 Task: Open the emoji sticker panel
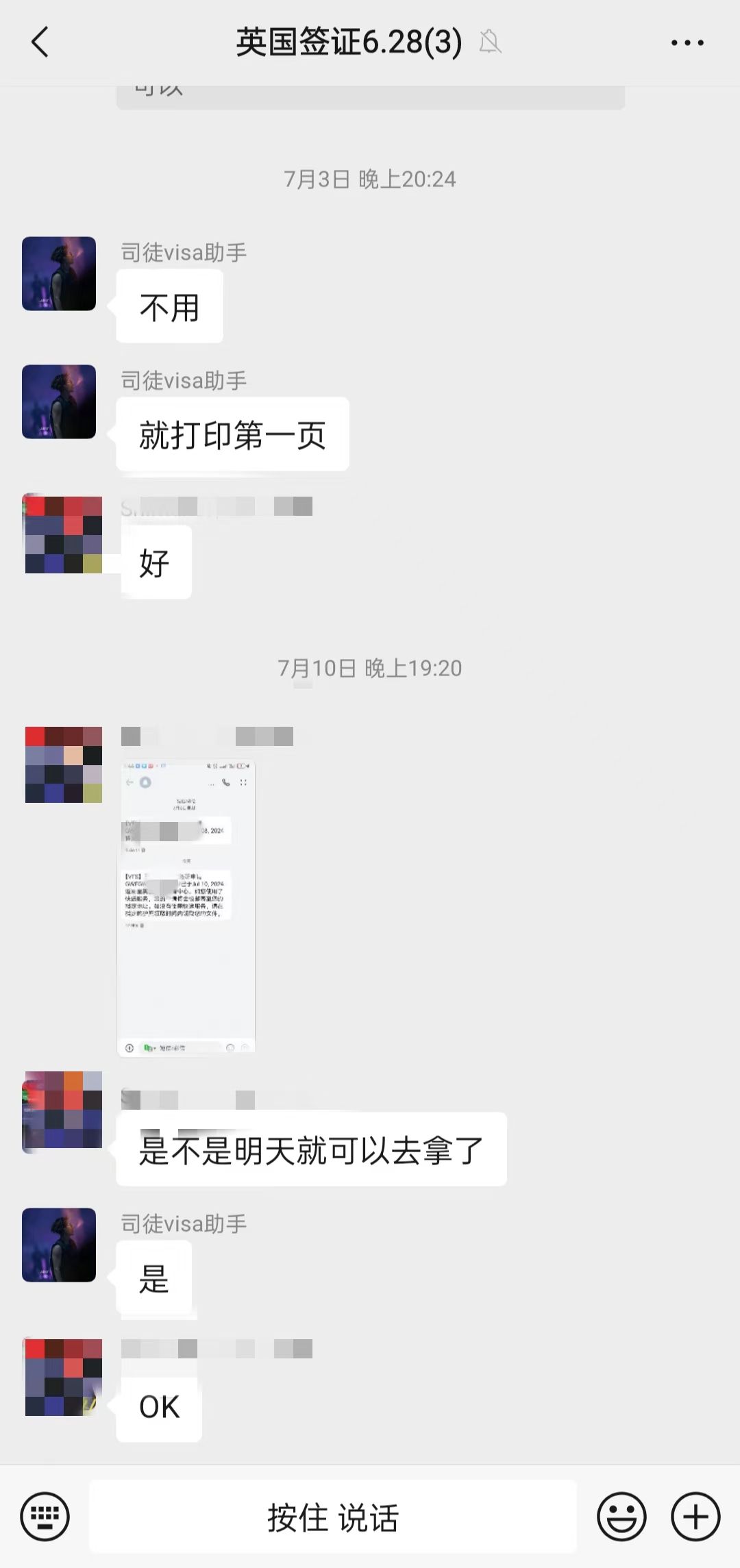pos(621,1517)
